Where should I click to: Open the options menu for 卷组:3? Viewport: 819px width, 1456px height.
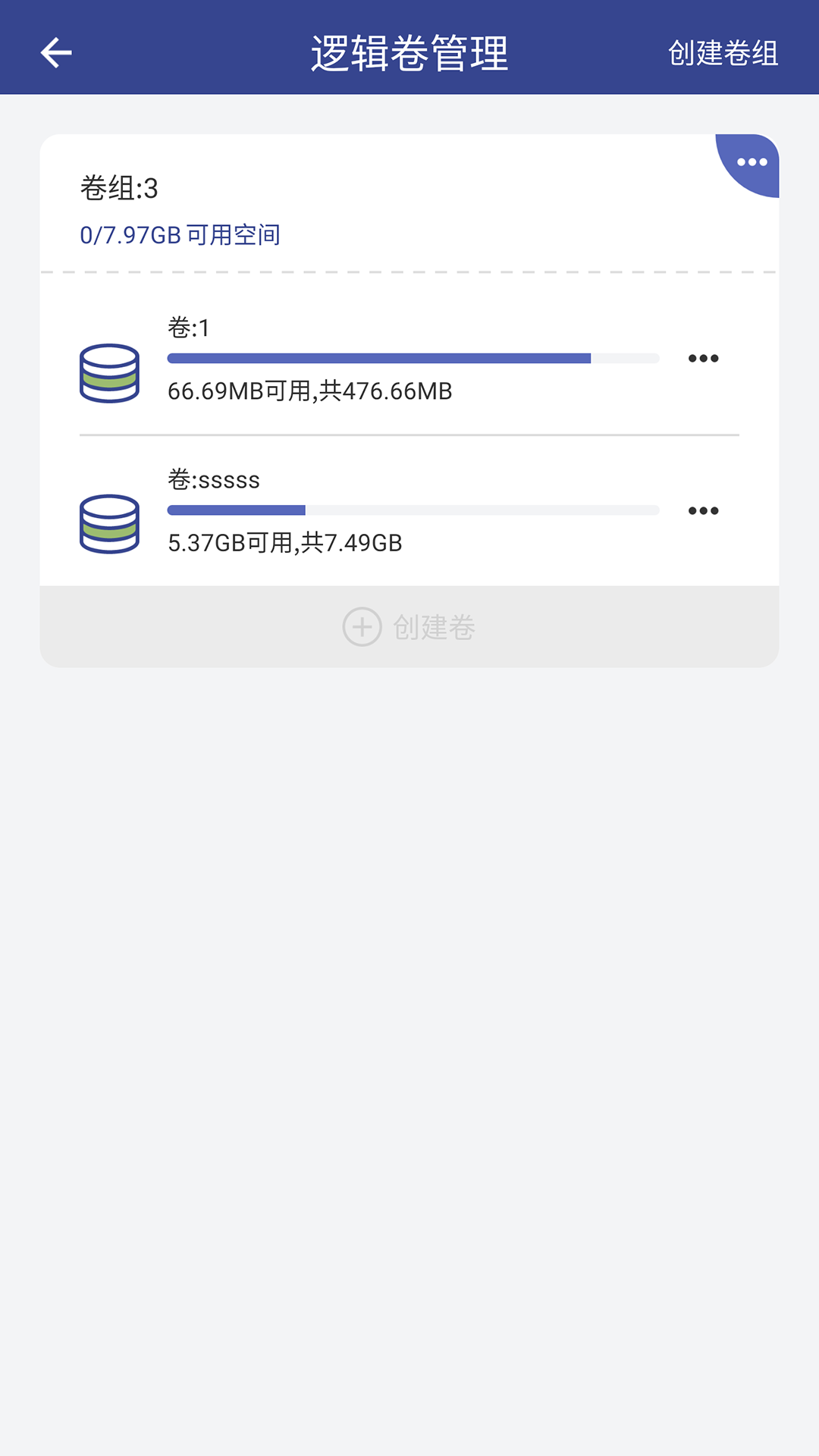point(751,162)
